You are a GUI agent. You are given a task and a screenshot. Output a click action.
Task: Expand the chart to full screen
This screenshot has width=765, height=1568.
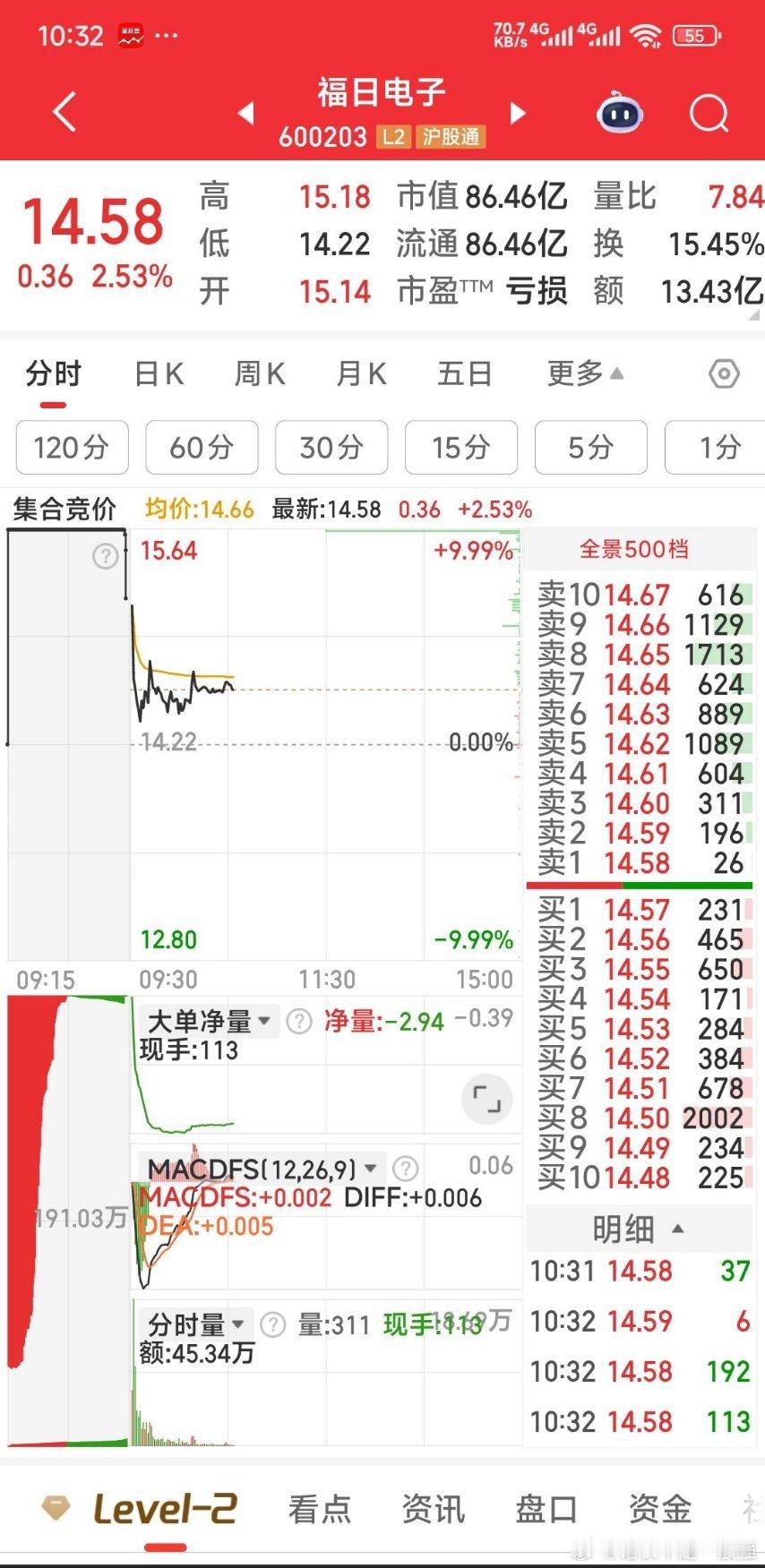486,1099
